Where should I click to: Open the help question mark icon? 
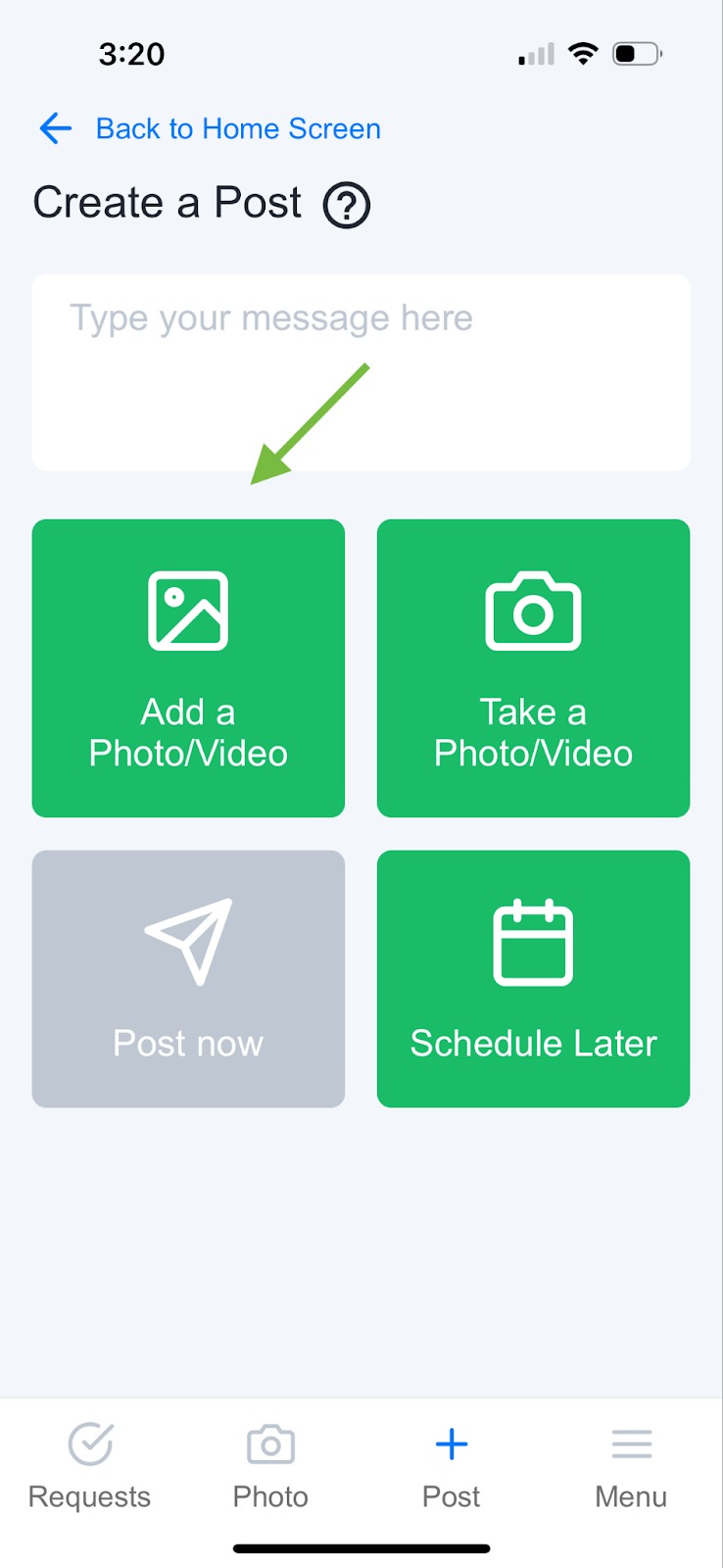[347, 206]
